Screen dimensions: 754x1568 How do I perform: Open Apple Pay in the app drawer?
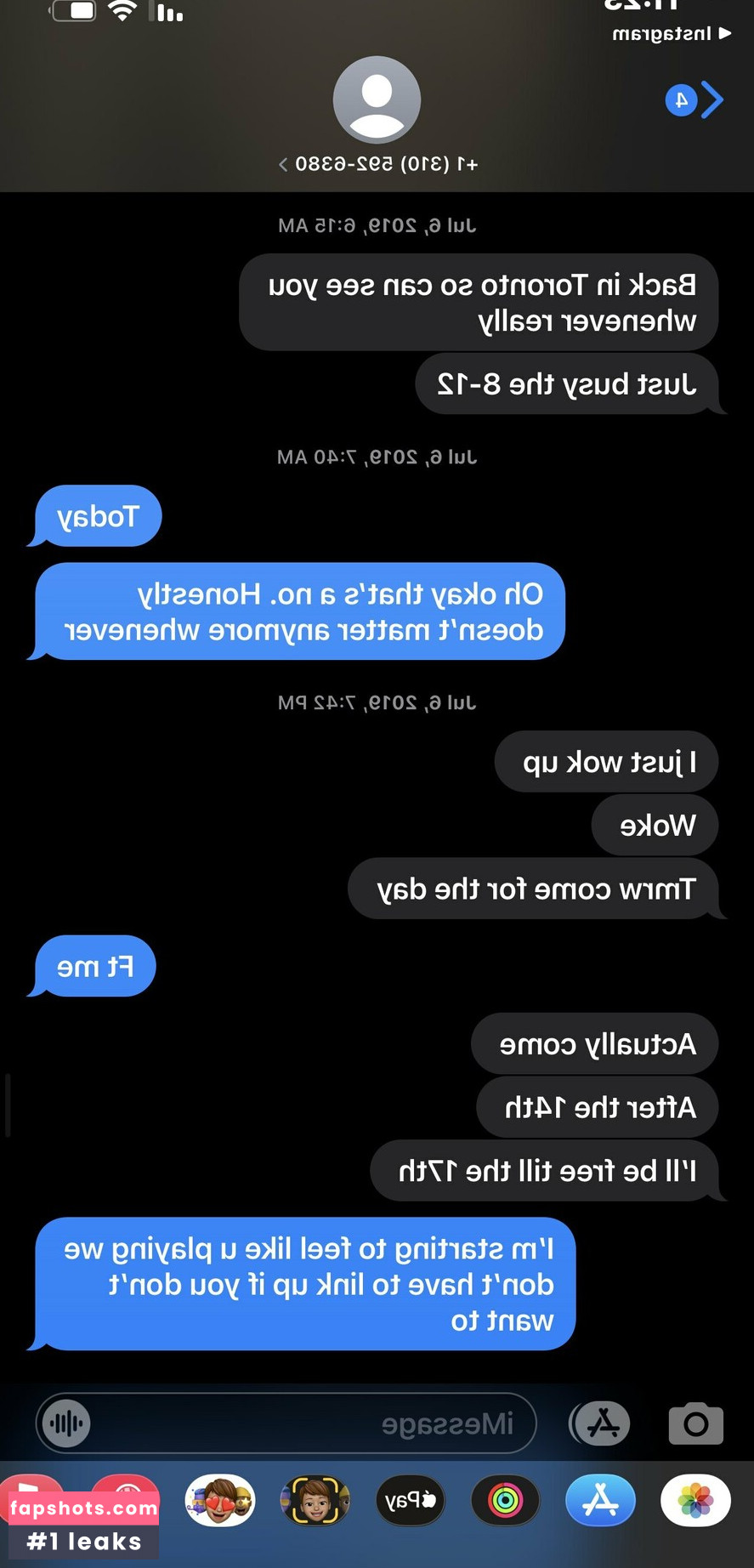410,1501
